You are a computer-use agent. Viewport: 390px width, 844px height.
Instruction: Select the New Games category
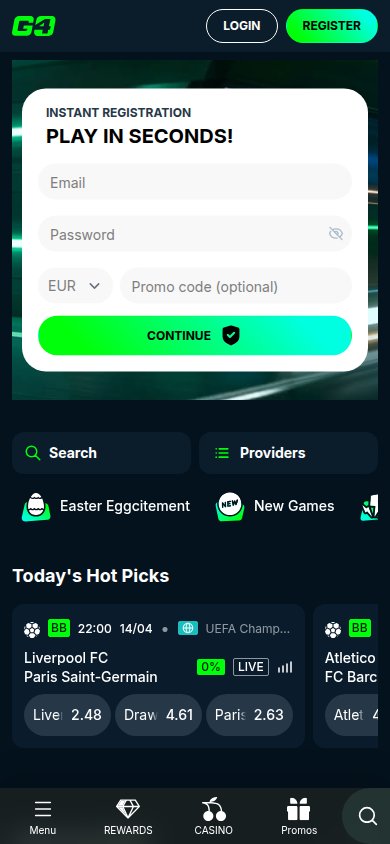click(275, 506)
